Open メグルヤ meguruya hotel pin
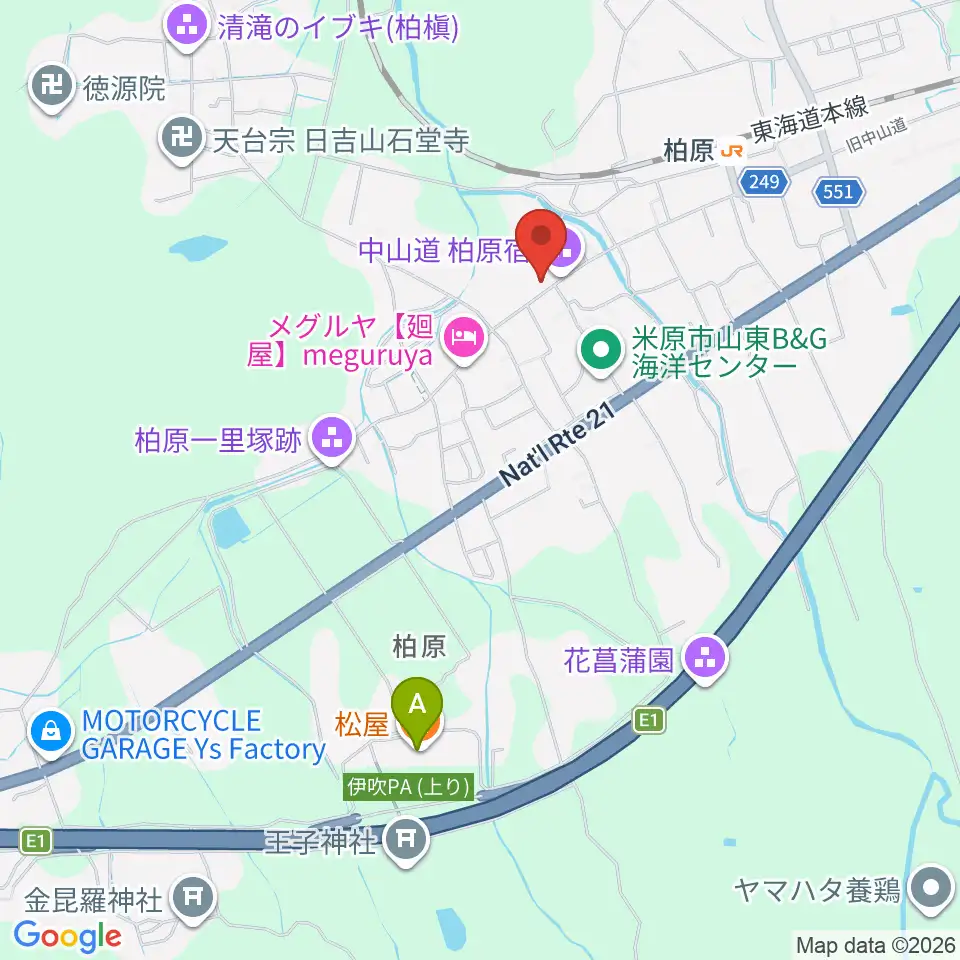 point(464,339)
